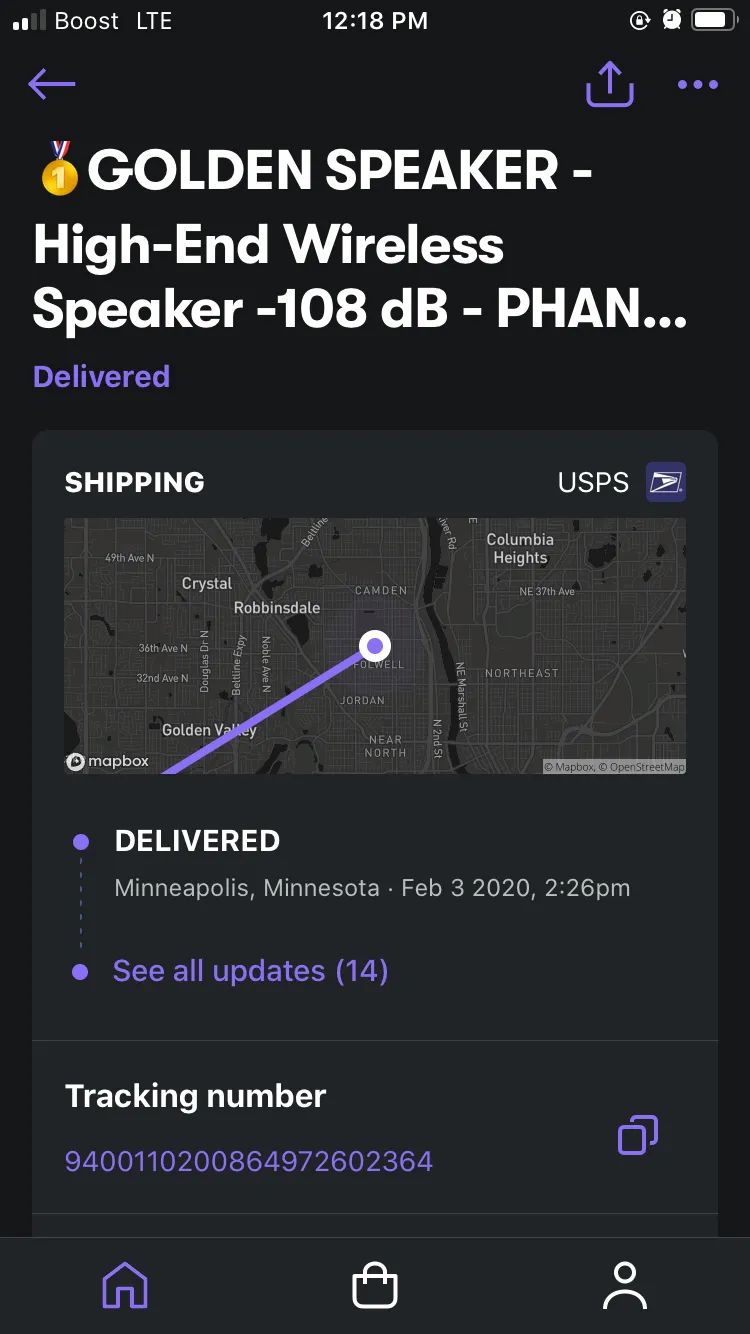The width and height of the screenshot is (750, 1334).
Task: Switch to the Home tab
Action: coord(125,1285)
